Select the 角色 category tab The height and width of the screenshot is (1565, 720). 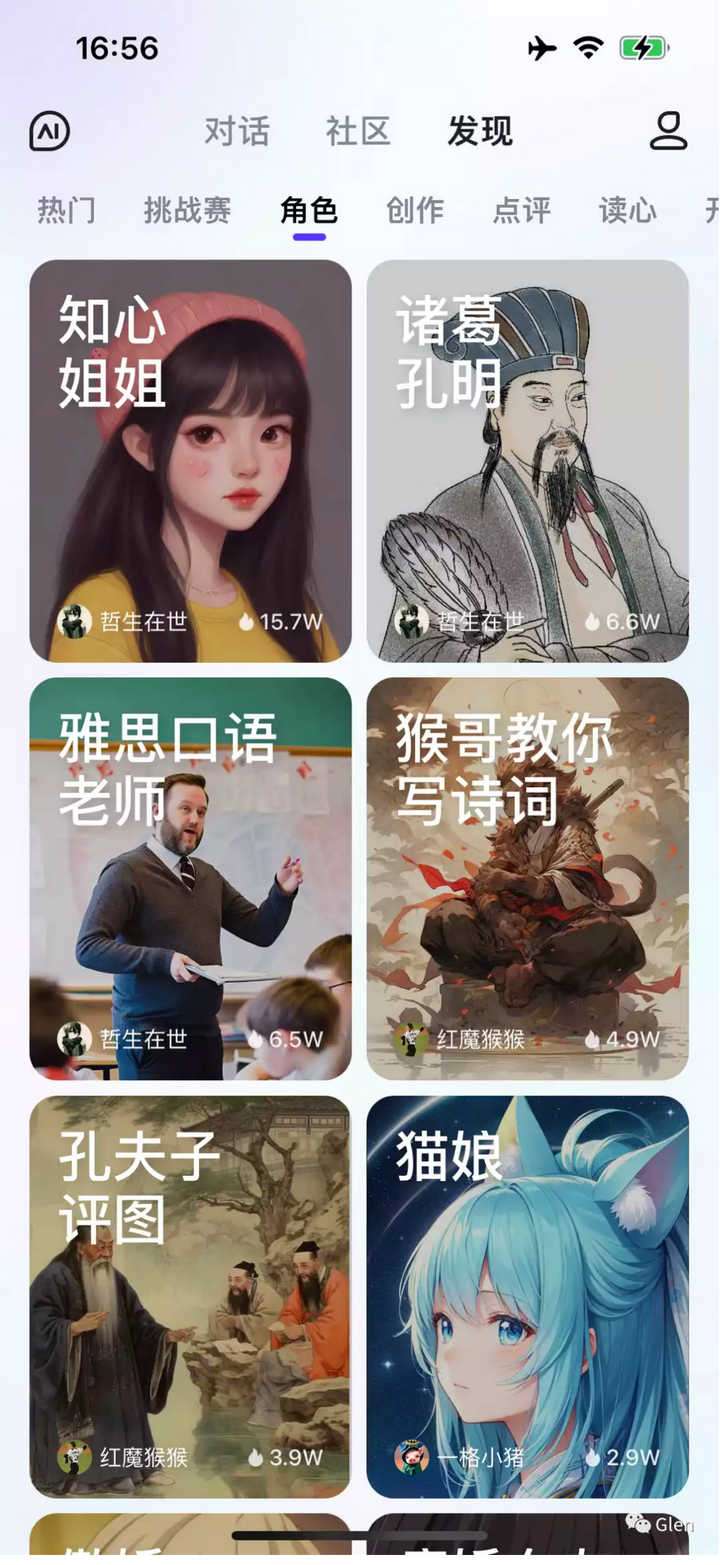(x=309, y=210)
